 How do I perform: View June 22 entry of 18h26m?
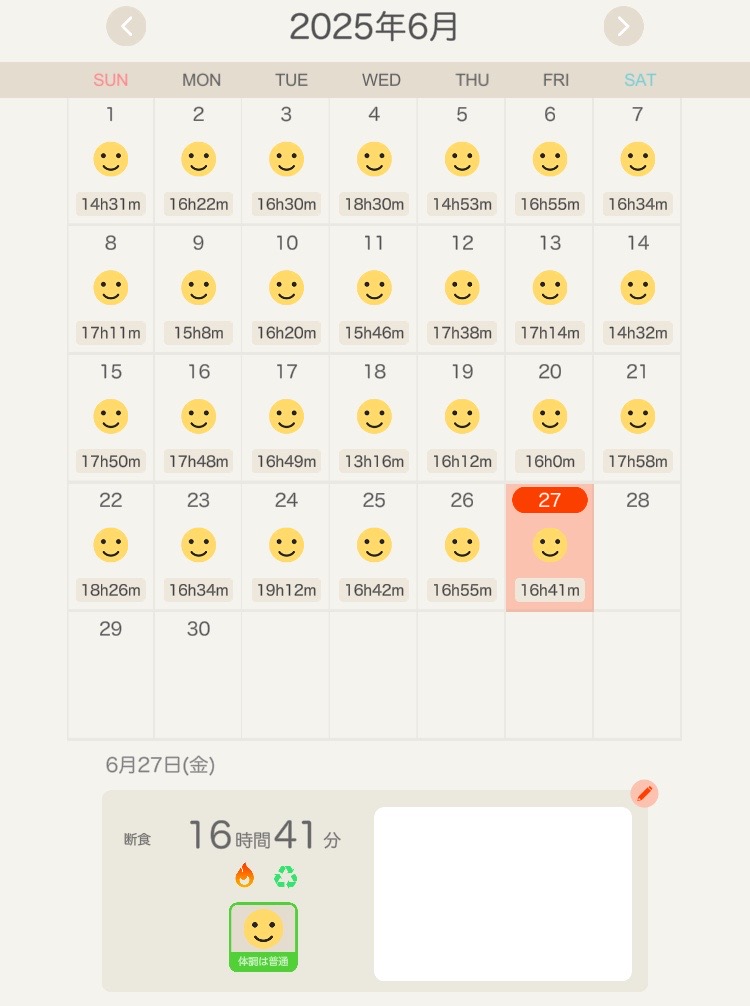pyautogui.click(x=111, y=546)
